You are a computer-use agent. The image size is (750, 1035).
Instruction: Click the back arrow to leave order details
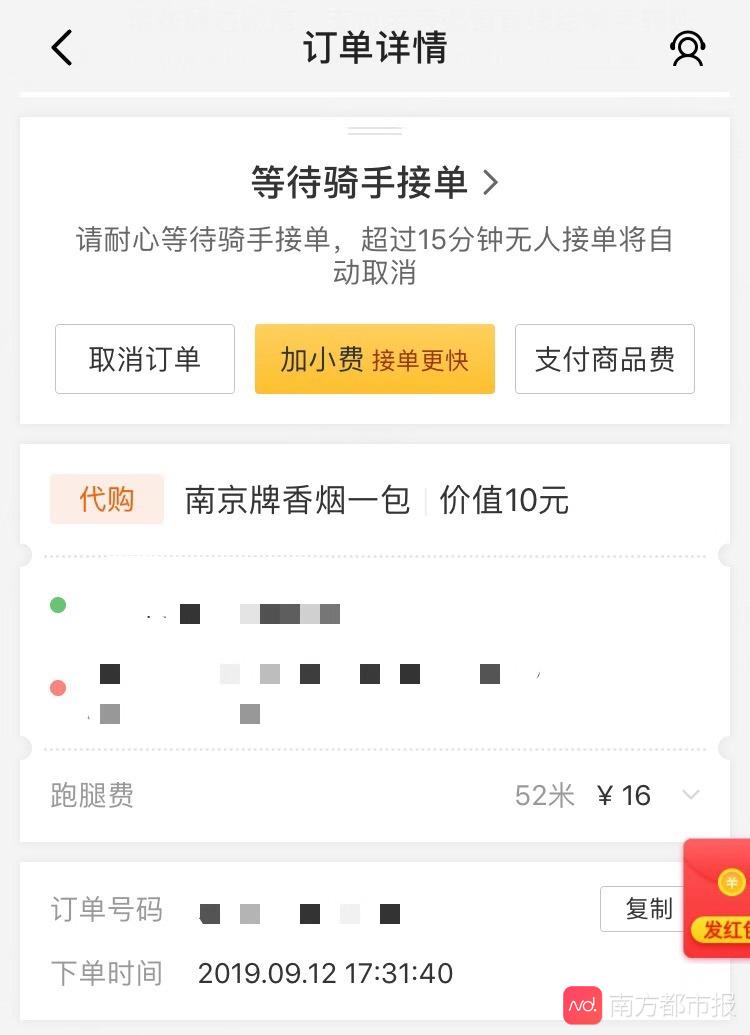pyautogui.click(x=62, y=47)
